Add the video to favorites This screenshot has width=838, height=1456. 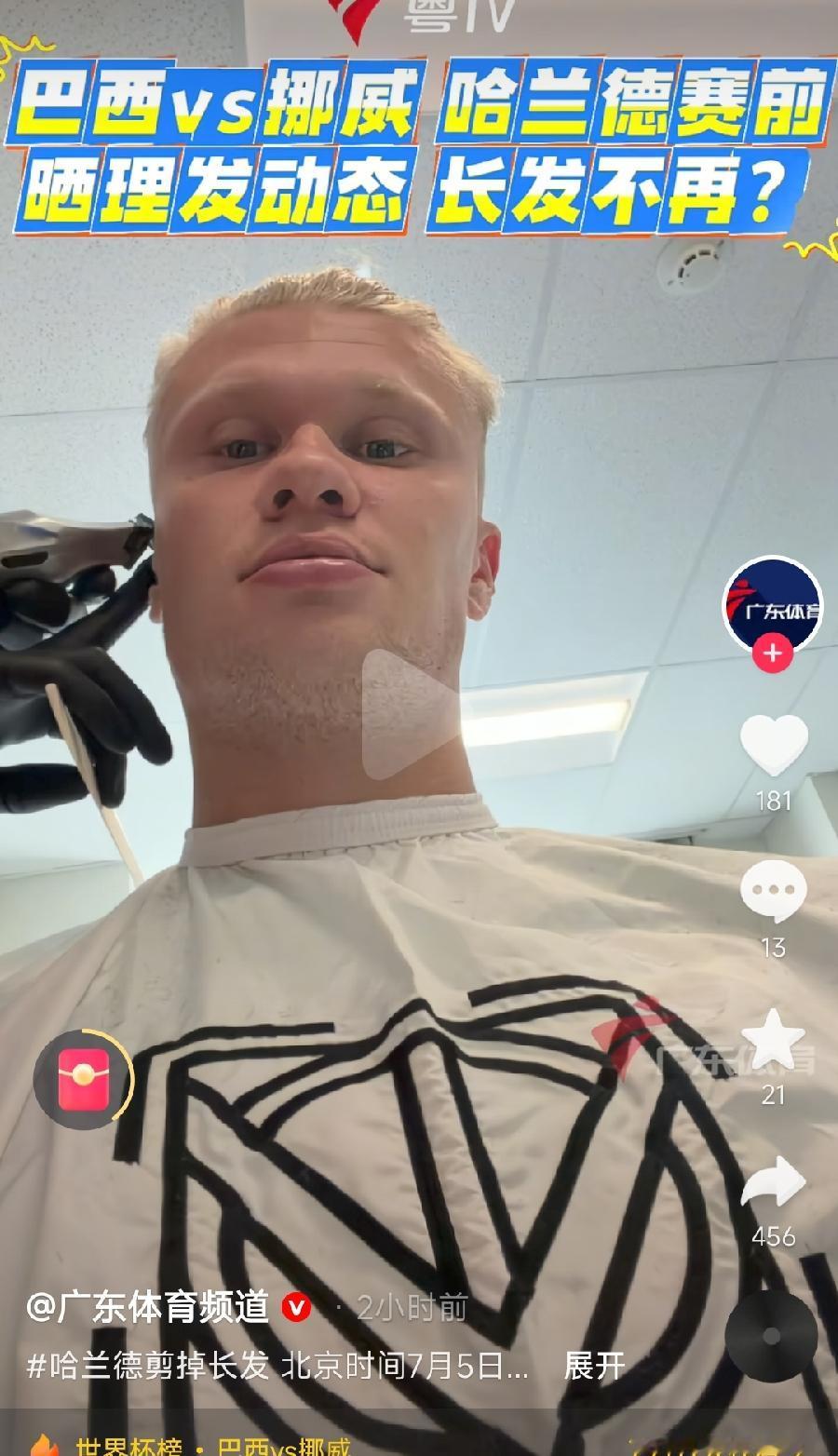coord(774,1039)
